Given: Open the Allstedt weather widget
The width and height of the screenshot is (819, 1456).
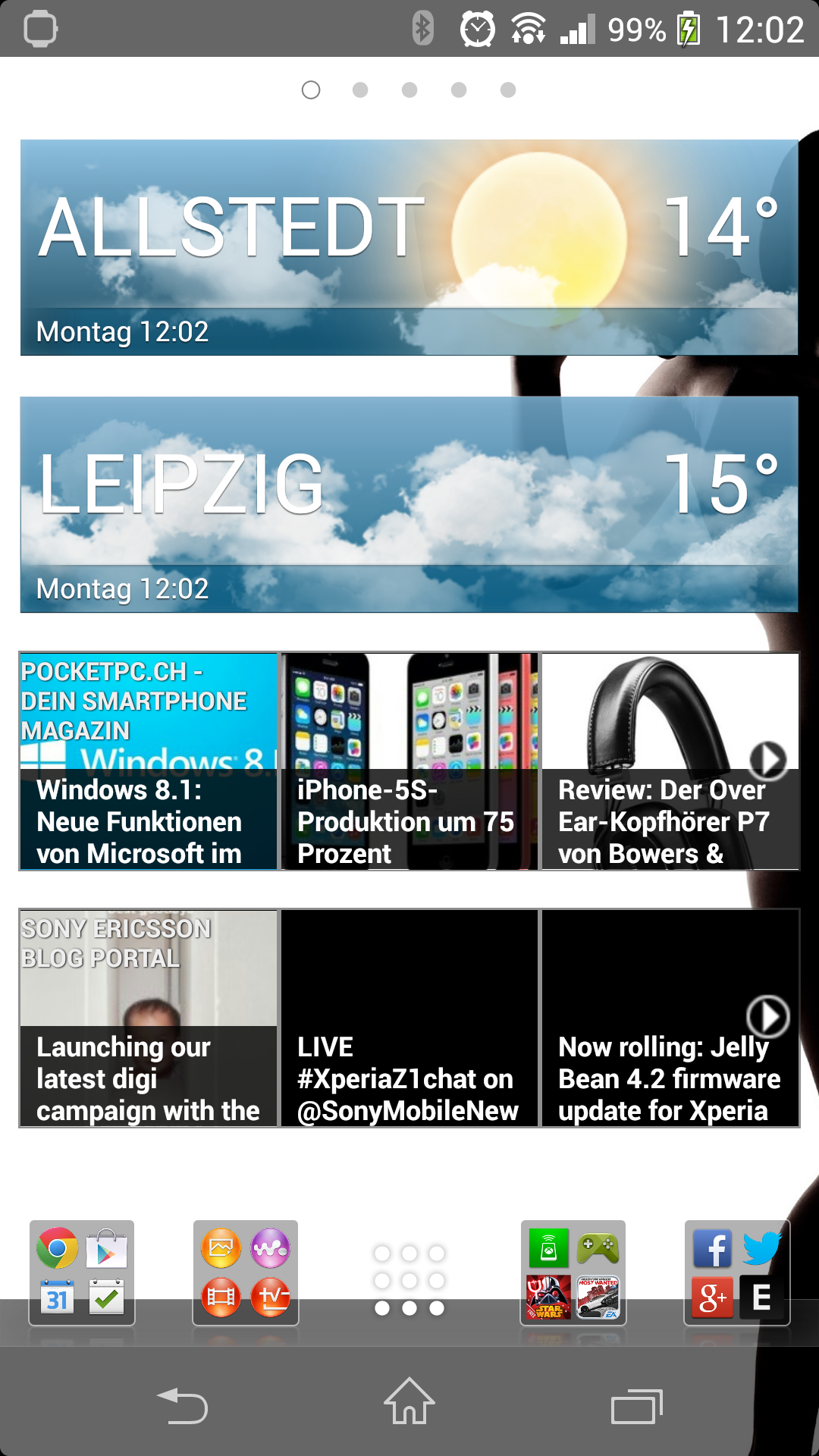Looking at the screenshot, I should (409, 247).
